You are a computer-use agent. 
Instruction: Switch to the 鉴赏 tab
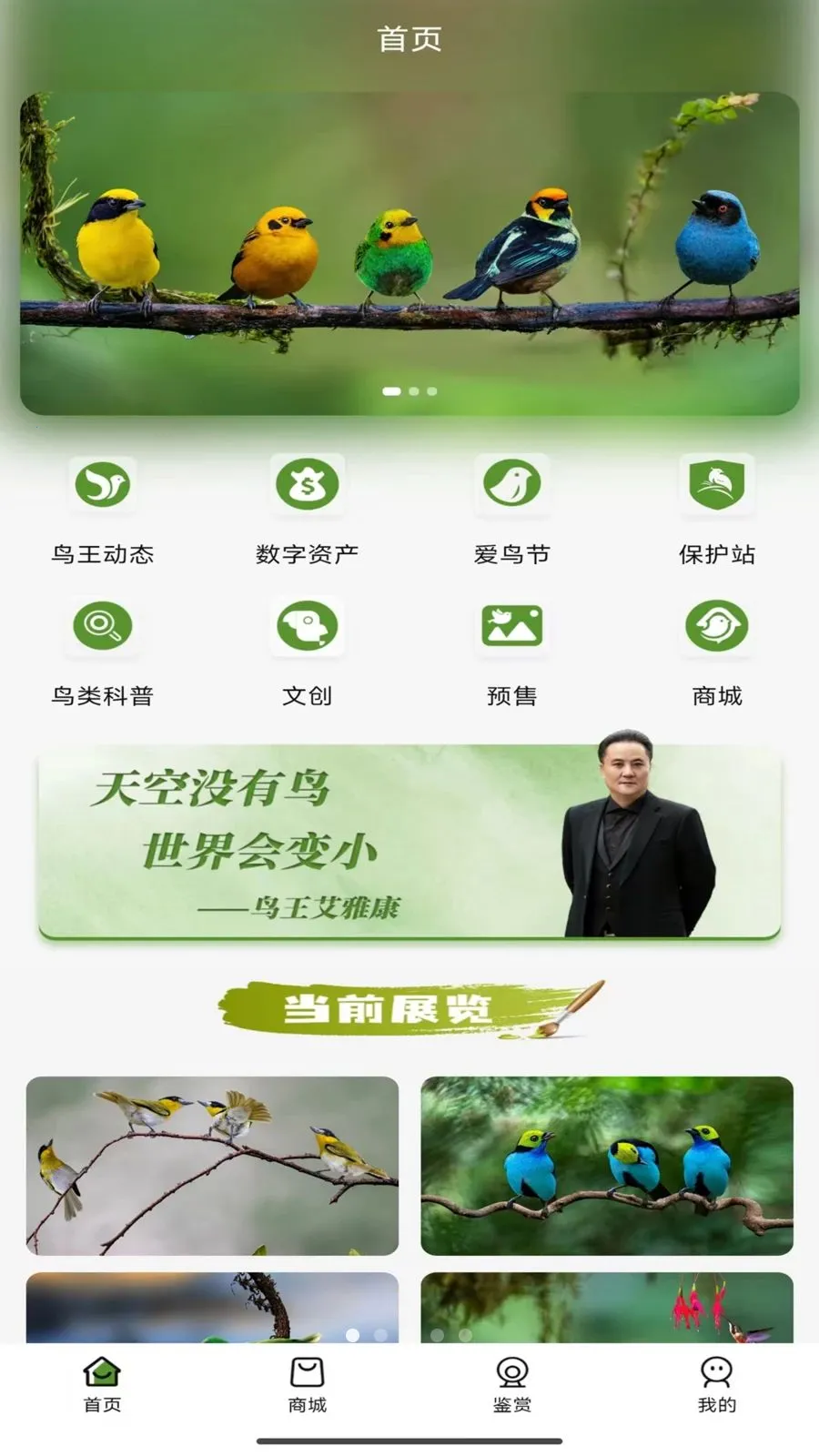point(512,1385)
